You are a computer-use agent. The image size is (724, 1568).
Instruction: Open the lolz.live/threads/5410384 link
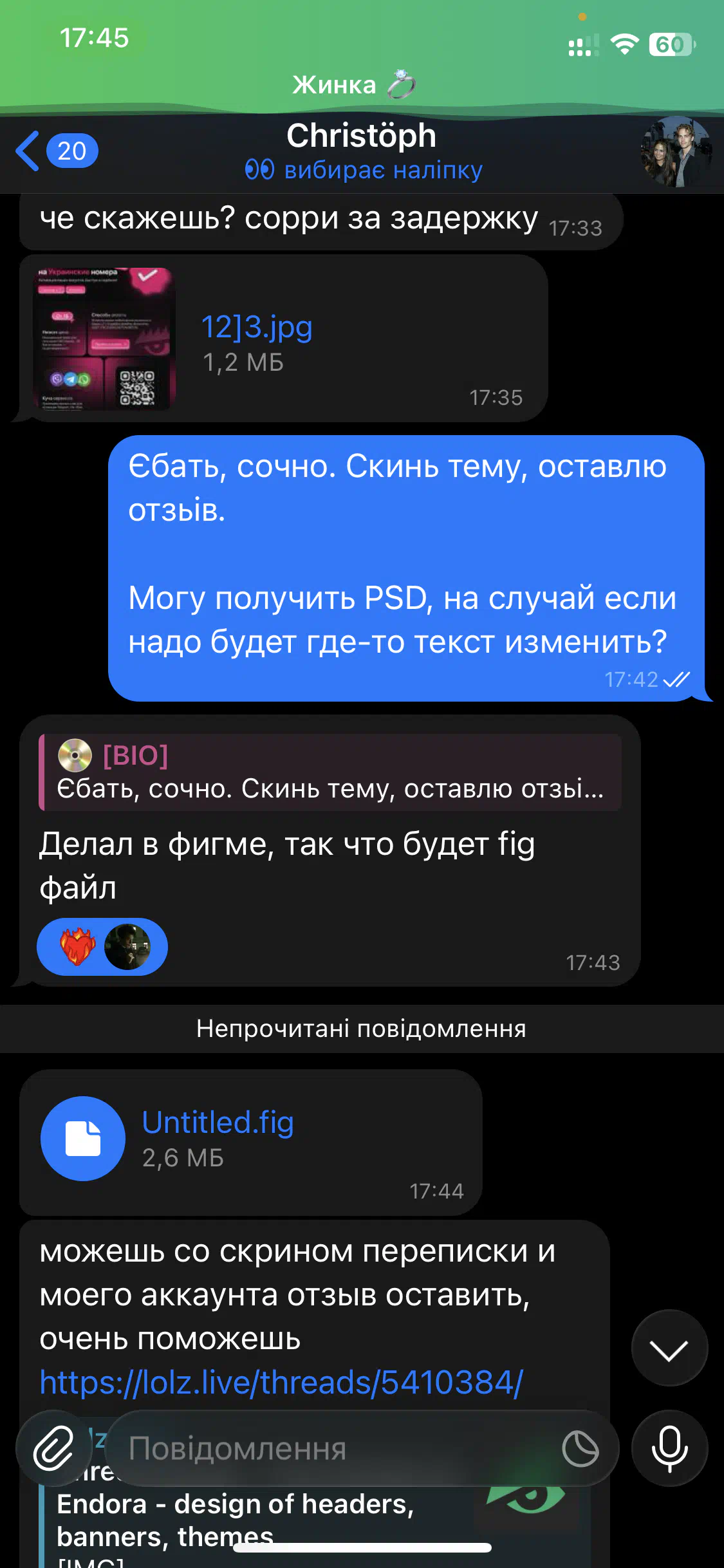(x=281, y=1382)
